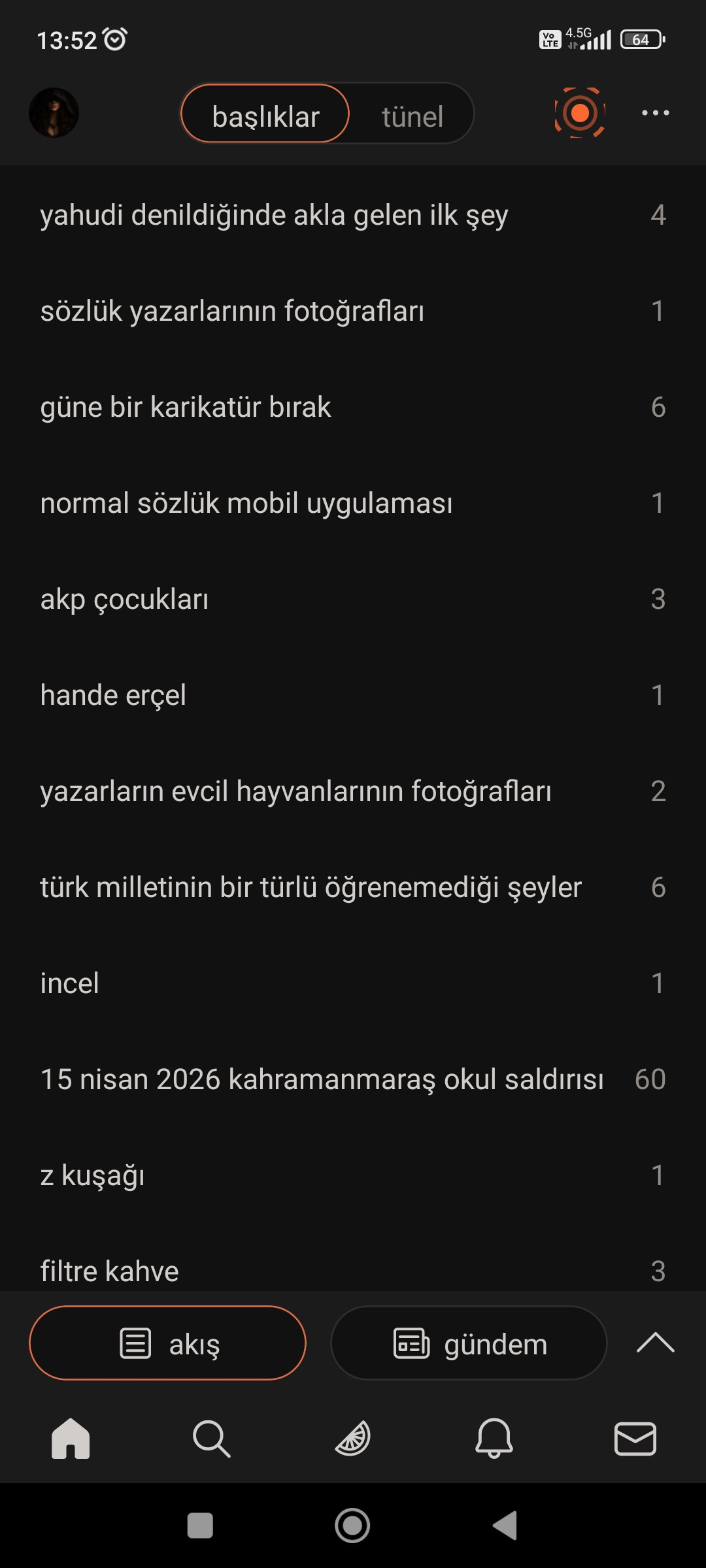View the 'akp çocukları' topic
Screen dimensions: 706x1568
coord(124,599)
